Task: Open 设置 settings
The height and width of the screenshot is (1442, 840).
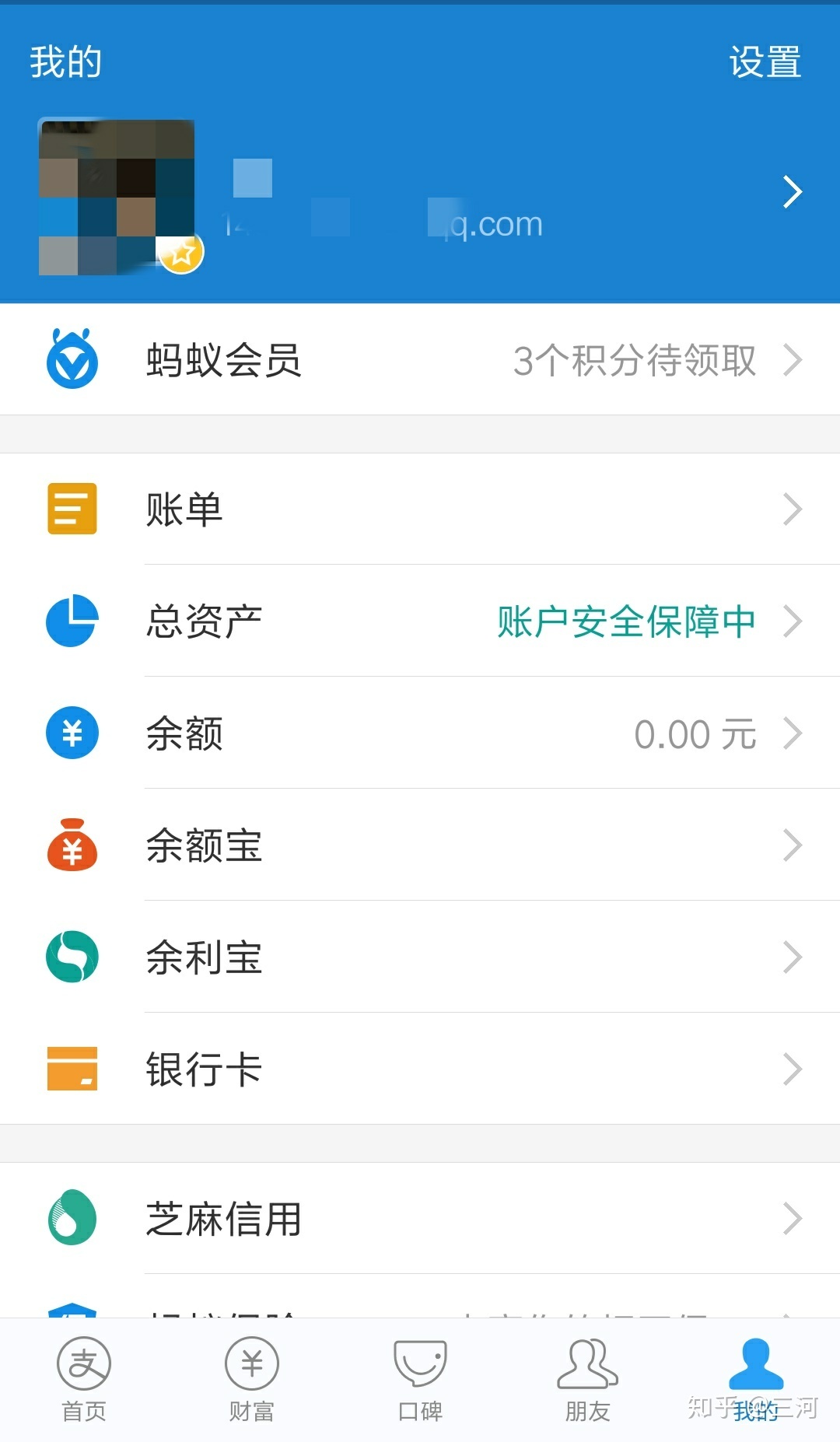Action: [x=765, y=62]
